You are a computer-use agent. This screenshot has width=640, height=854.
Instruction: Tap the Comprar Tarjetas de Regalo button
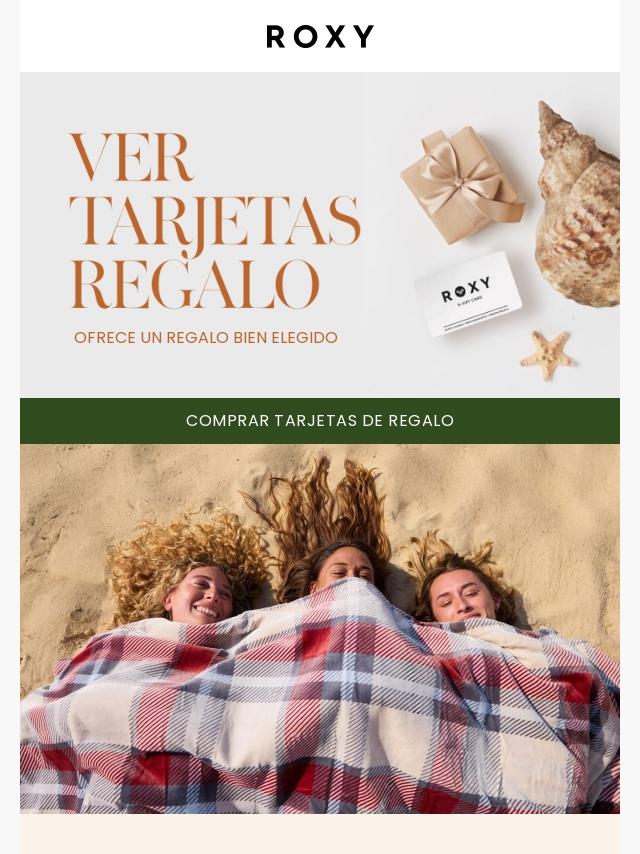coord(320,421)
